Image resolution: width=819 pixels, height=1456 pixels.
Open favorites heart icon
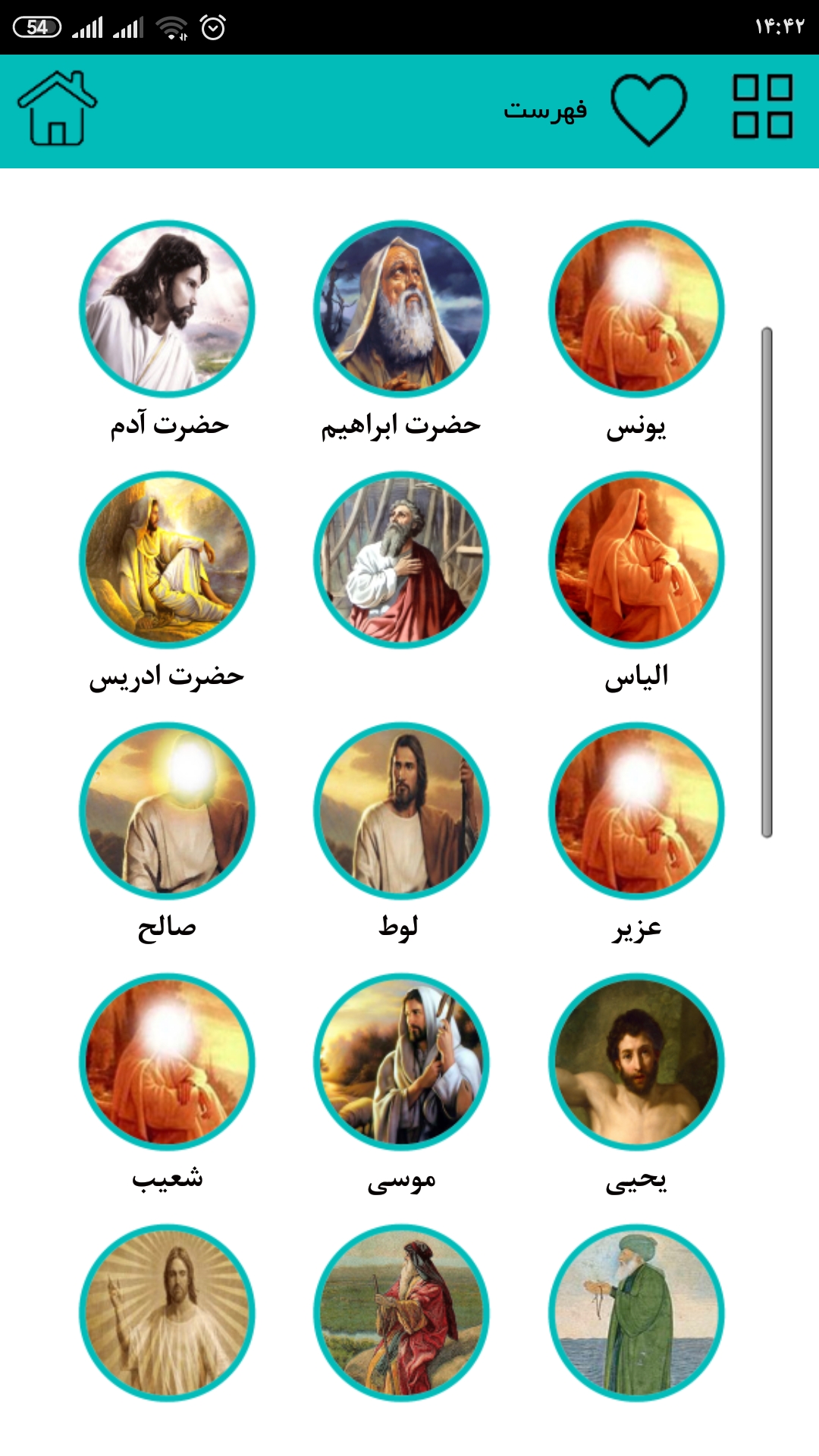(x=648, y=109)
